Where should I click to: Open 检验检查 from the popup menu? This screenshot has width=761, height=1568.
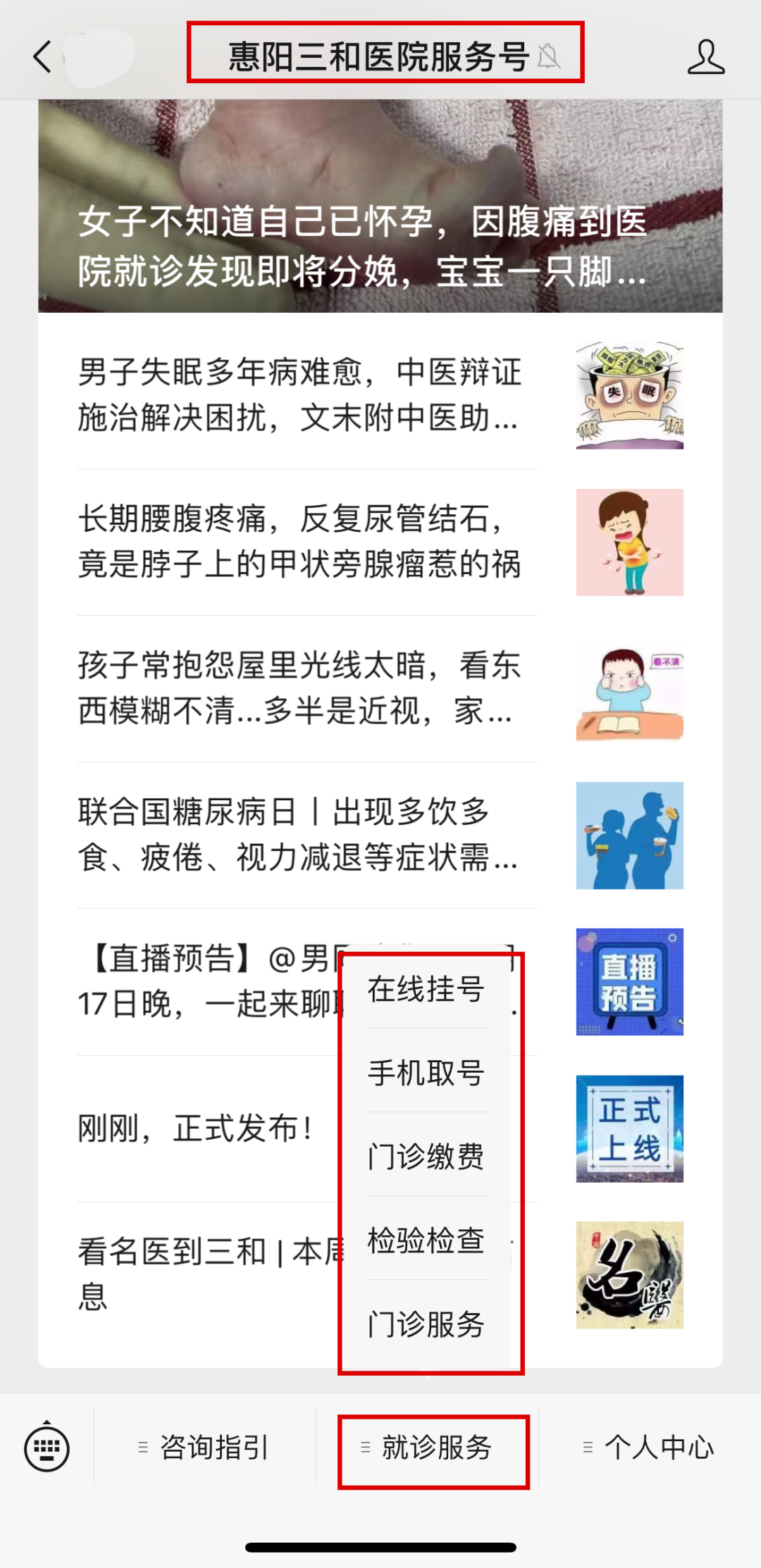click(426, 1240)
